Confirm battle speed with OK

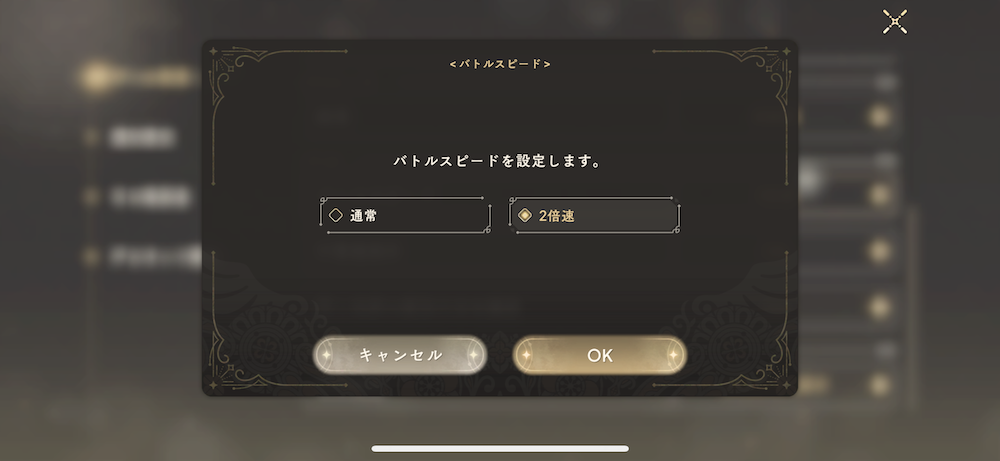599,355
